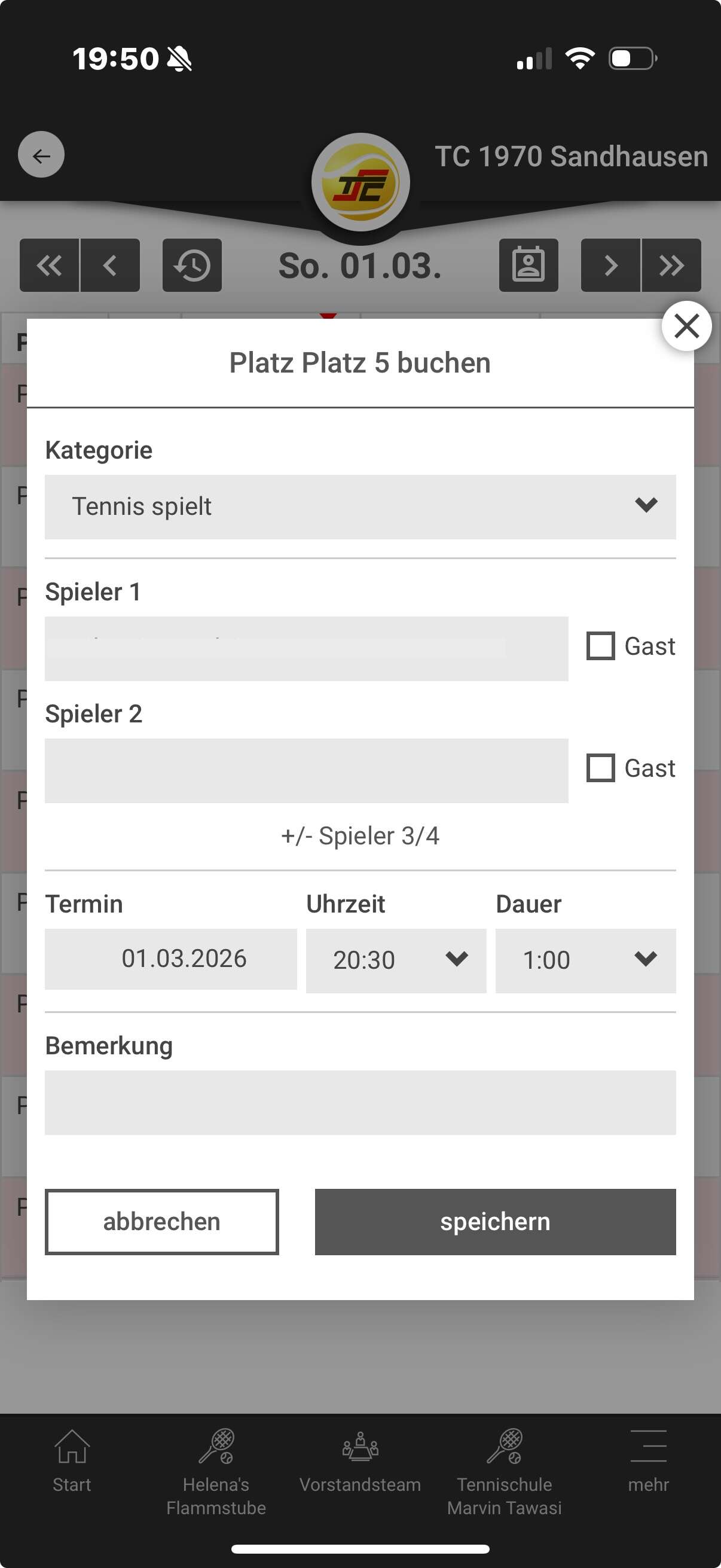Expand the Kategorie dropdown
This screenshot has height=1568, width=721.
point(359,507)
